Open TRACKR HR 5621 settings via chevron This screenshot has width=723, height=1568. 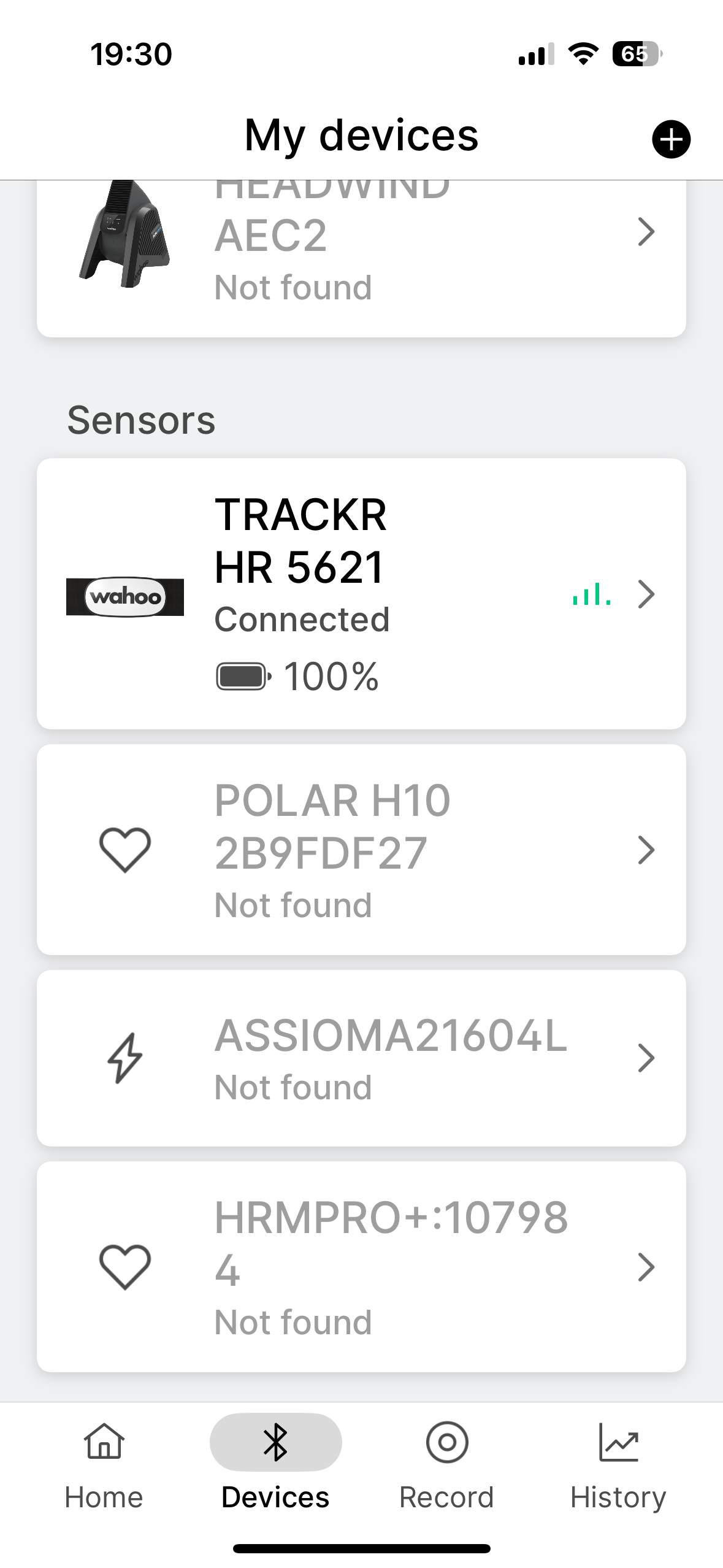[x=646, y=594]
